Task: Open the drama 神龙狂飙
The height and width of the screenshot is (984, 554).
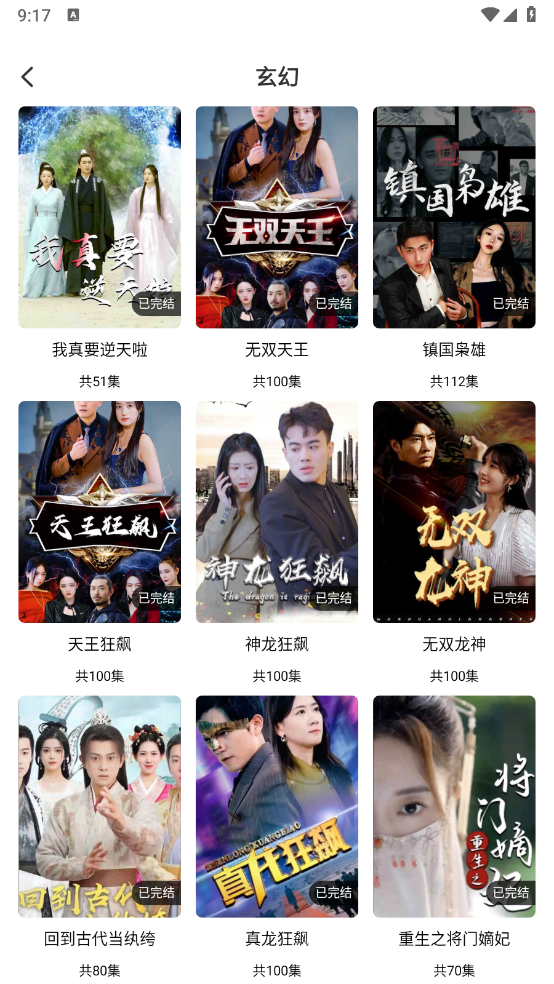Action: 277,512
